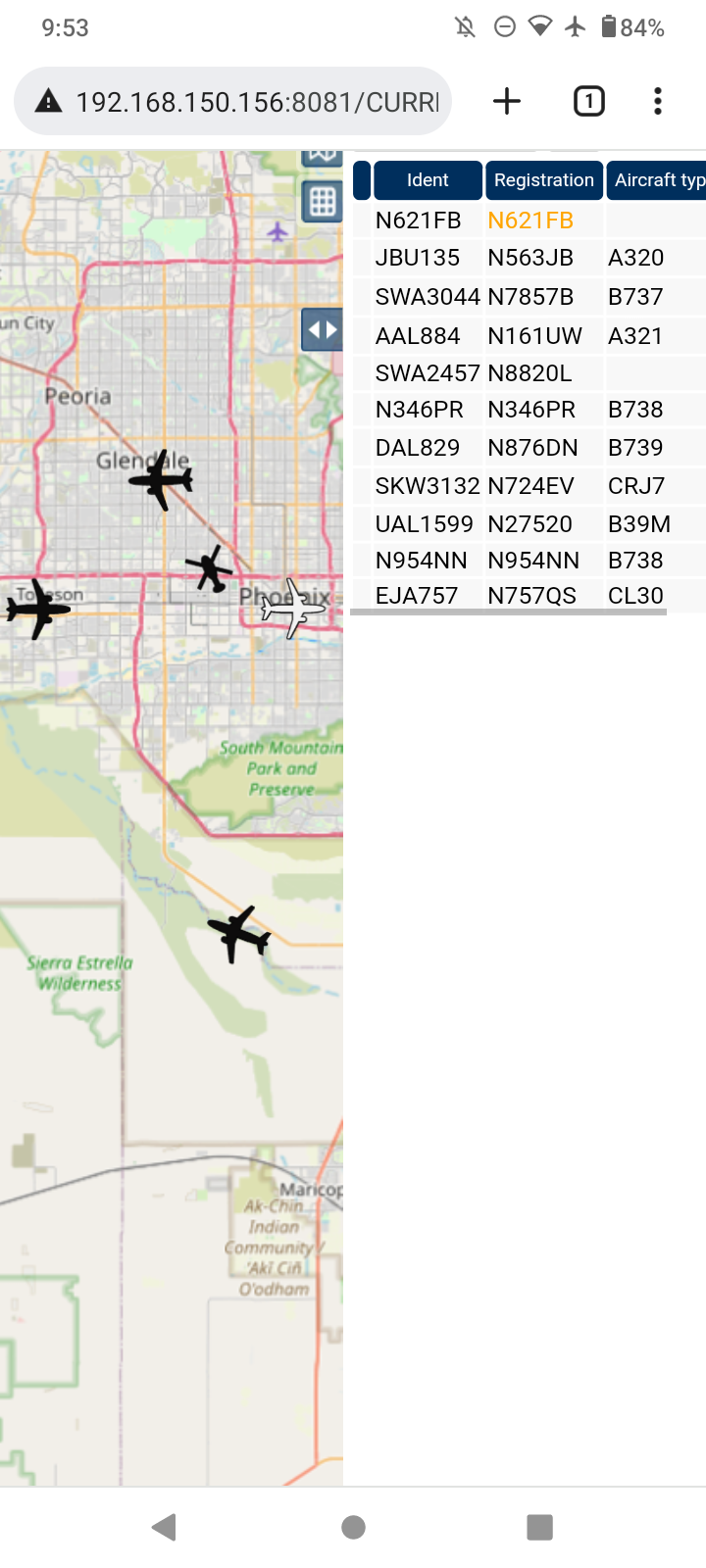Go back with the system back button
Image resolution: width=706 pixels, height=1568 pixels.
165,1527
